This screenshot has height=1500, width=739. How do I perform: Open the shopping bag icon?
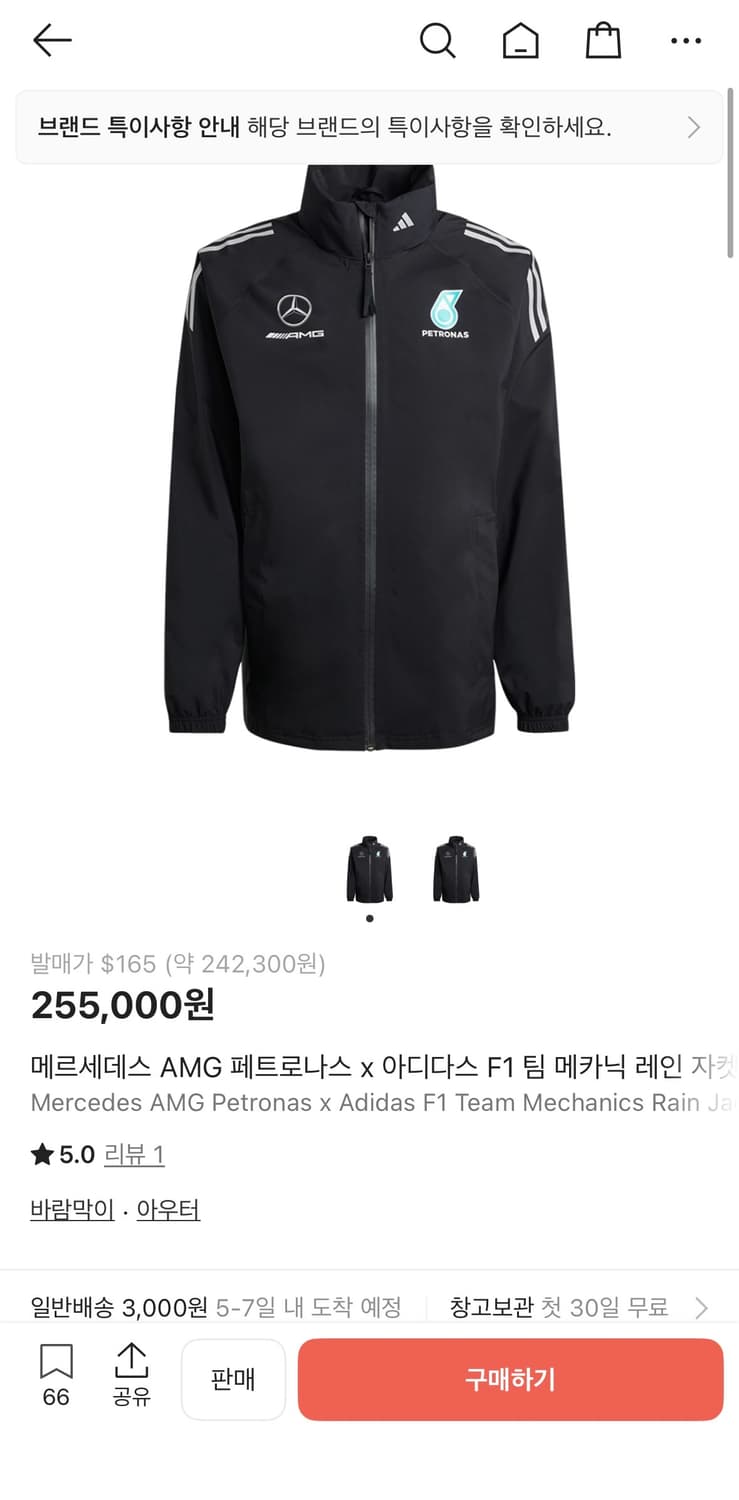pyautogui.click(x=602, y=41)
